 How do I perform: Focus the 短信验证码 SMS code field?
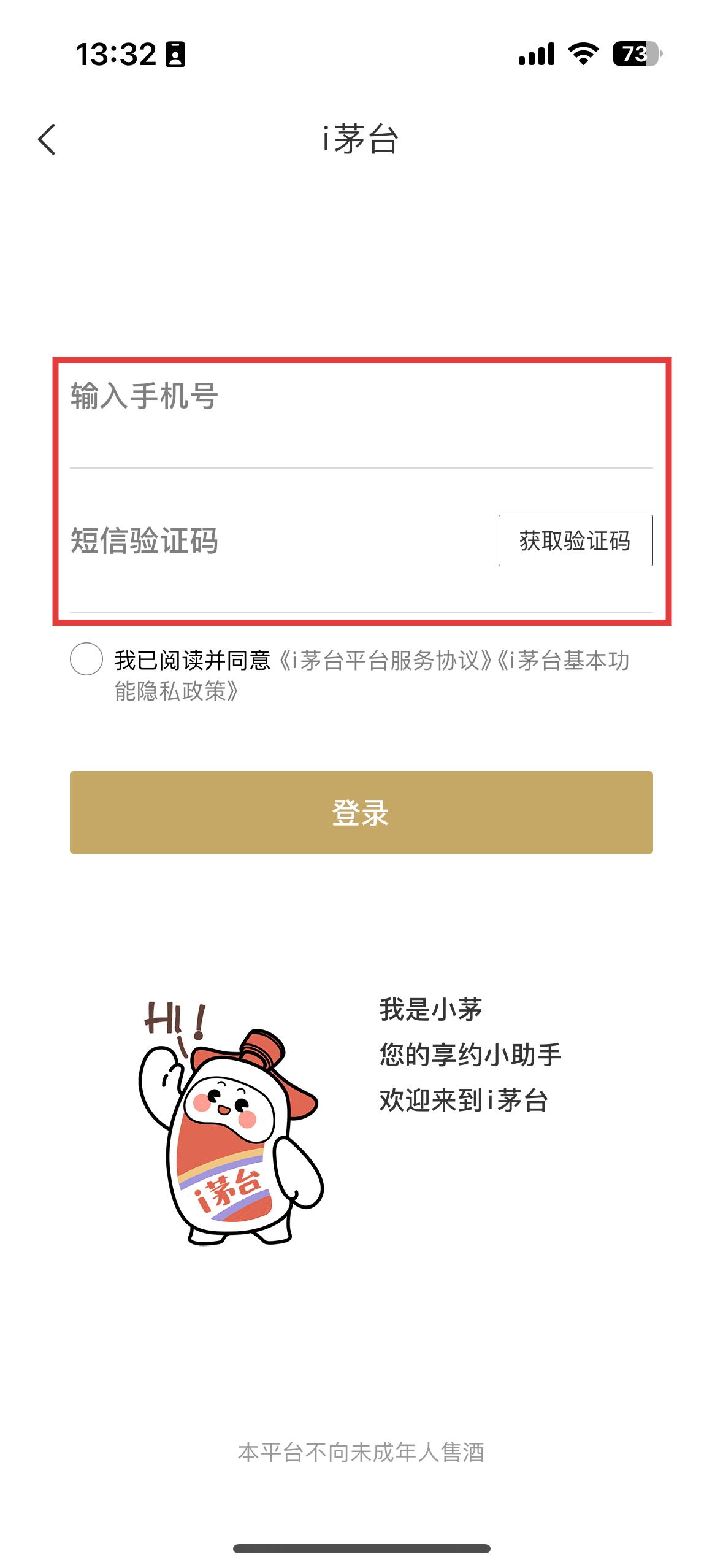[x=282, y=540]
